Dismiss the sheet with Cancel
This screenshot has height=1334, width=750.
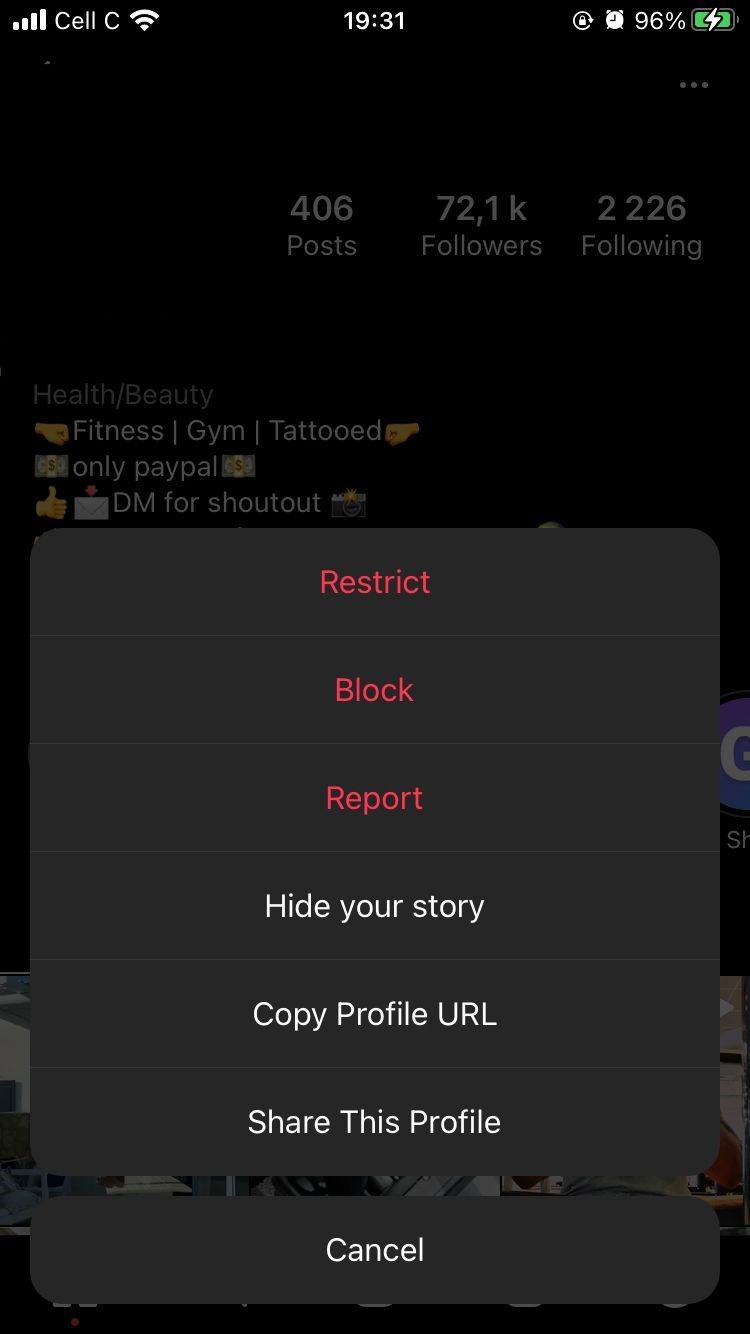(375, 1250)
